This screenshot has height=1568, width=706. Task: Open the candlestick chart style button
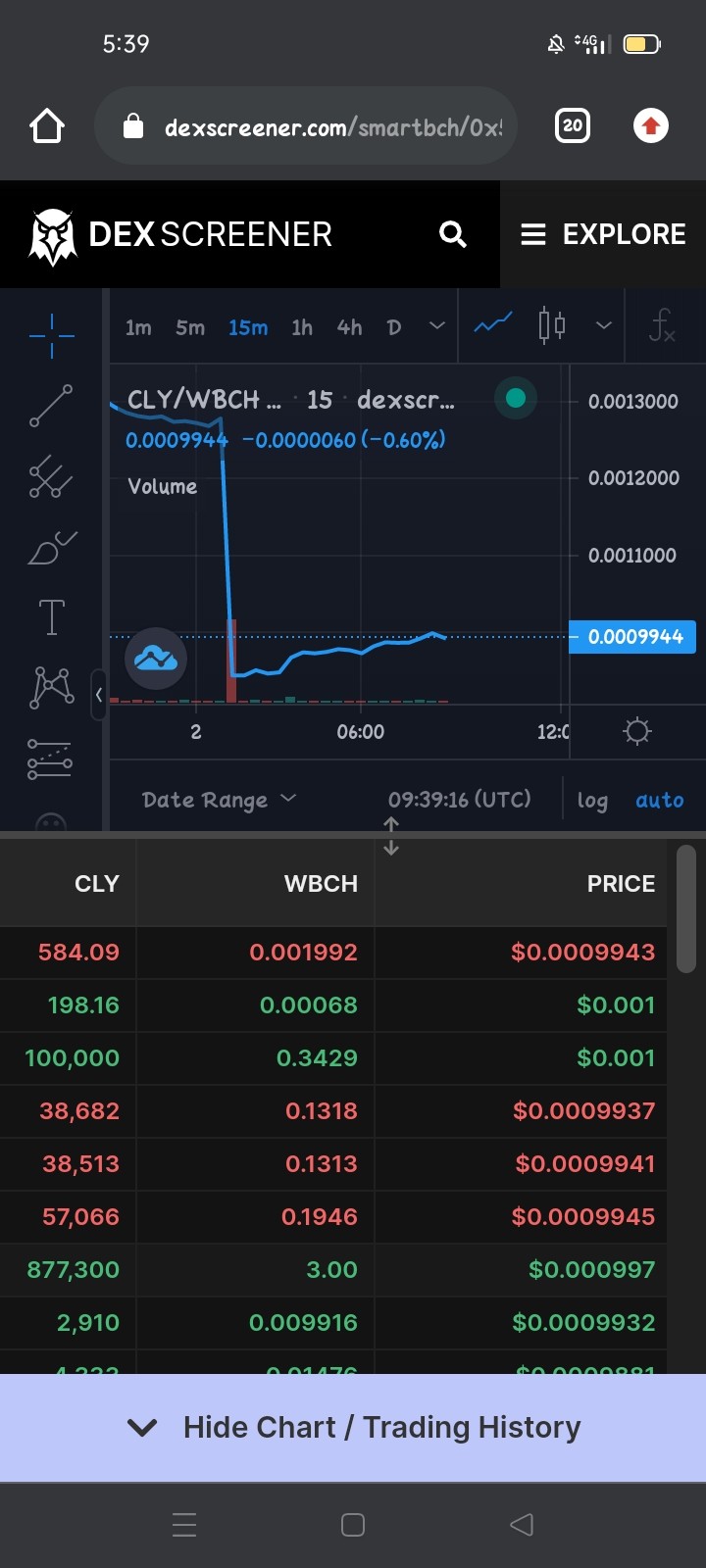pos(552,325)
